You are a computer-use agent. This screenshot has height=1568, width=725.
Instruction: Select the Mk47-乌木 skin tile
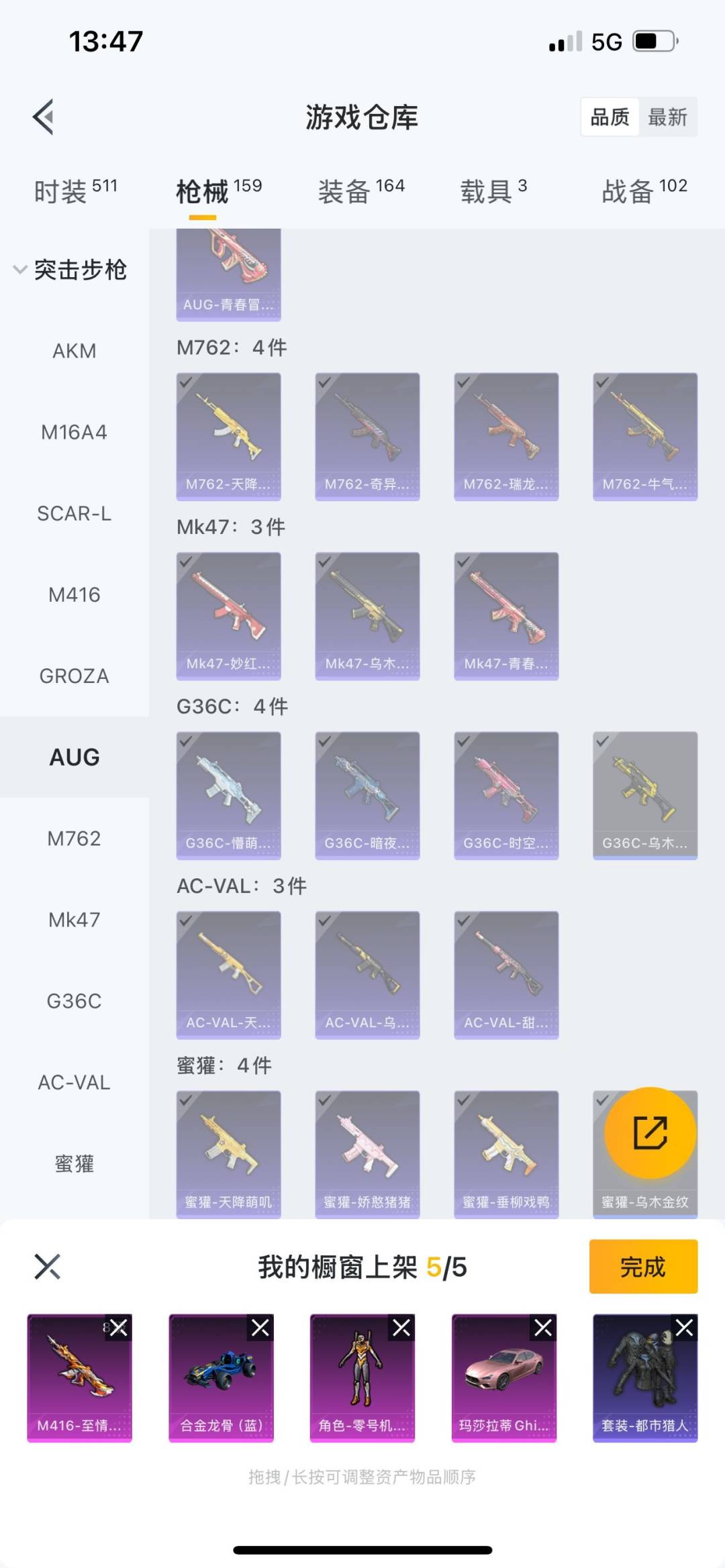(367, 616)
